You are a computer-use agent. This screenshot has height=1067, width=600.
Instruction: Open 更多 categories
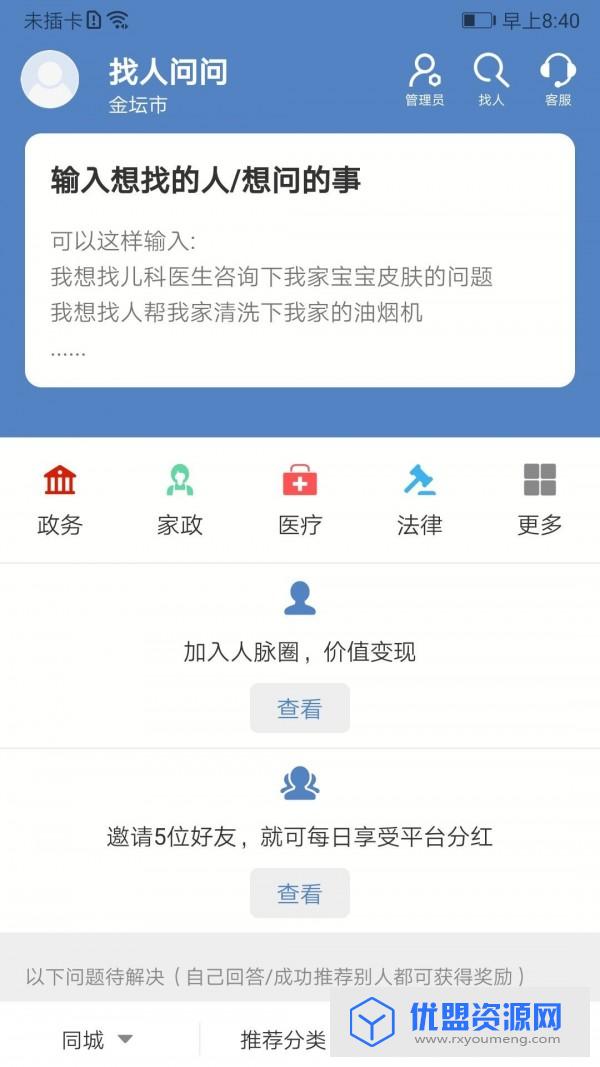tap(540, 500)
